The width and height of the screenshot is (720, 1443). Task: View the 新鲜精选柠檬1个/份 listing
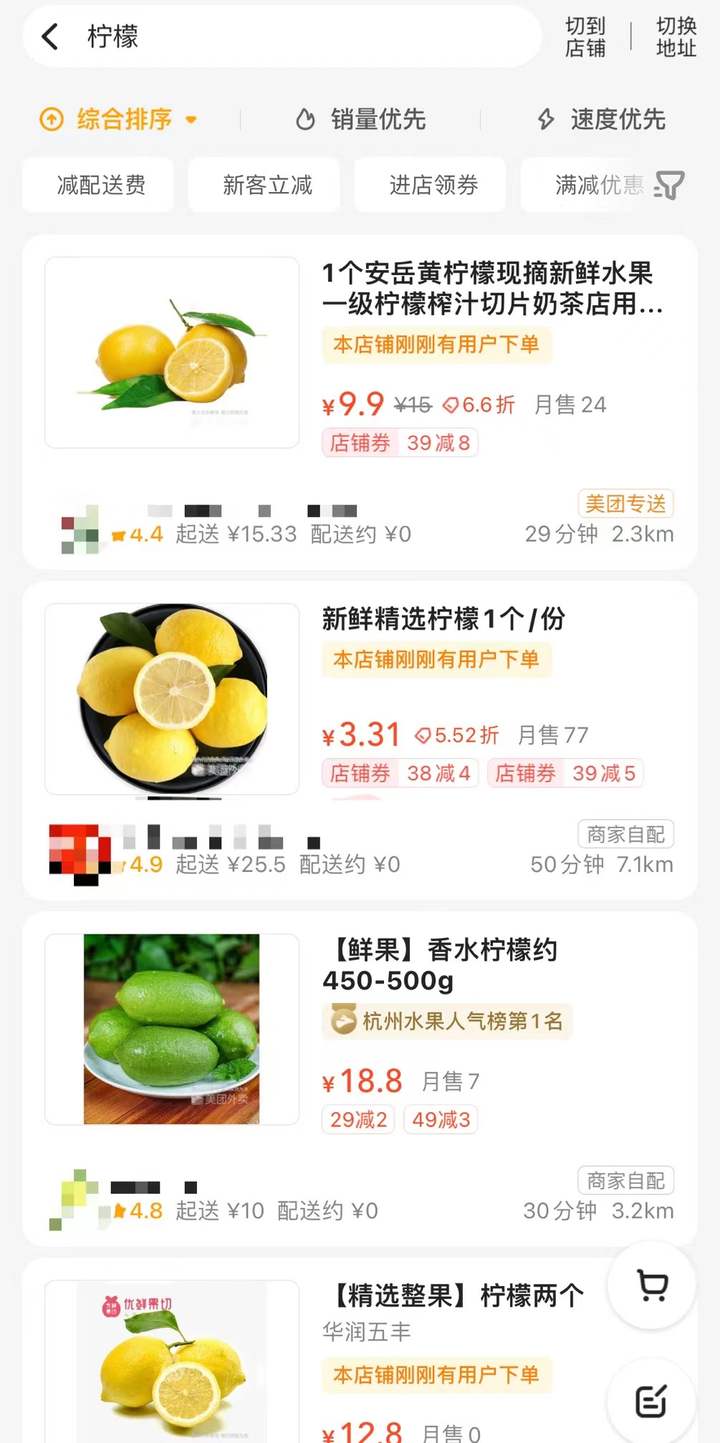point(443,619)
